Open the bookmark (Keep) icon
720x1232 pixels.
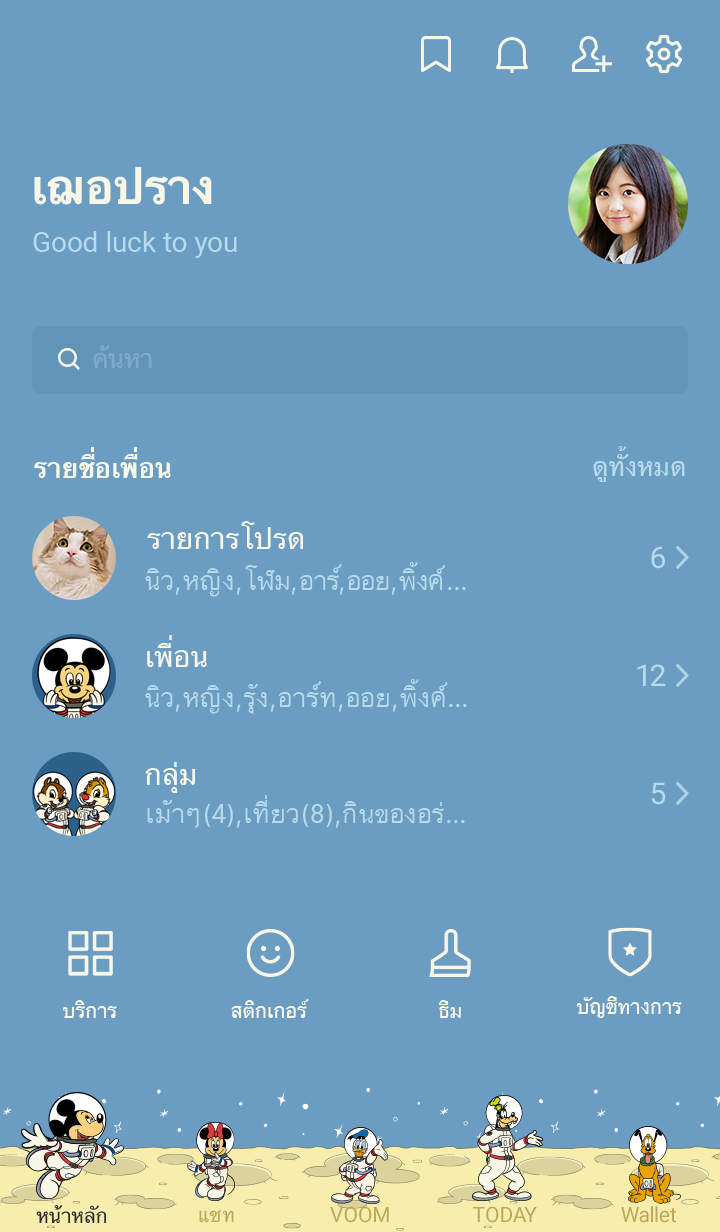point(435,54)
